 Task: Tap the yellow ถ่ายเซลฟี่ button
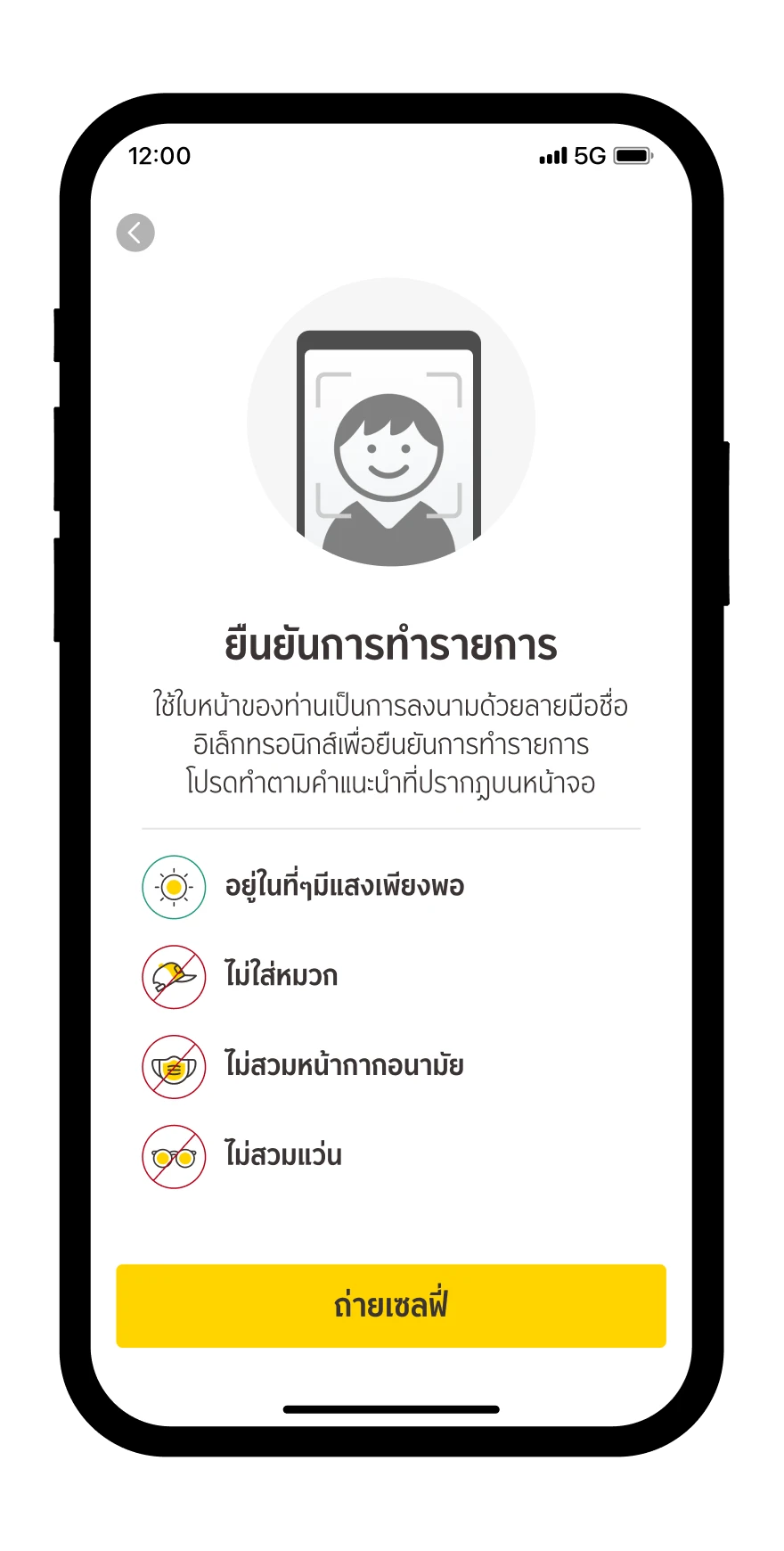(391, 1305)
